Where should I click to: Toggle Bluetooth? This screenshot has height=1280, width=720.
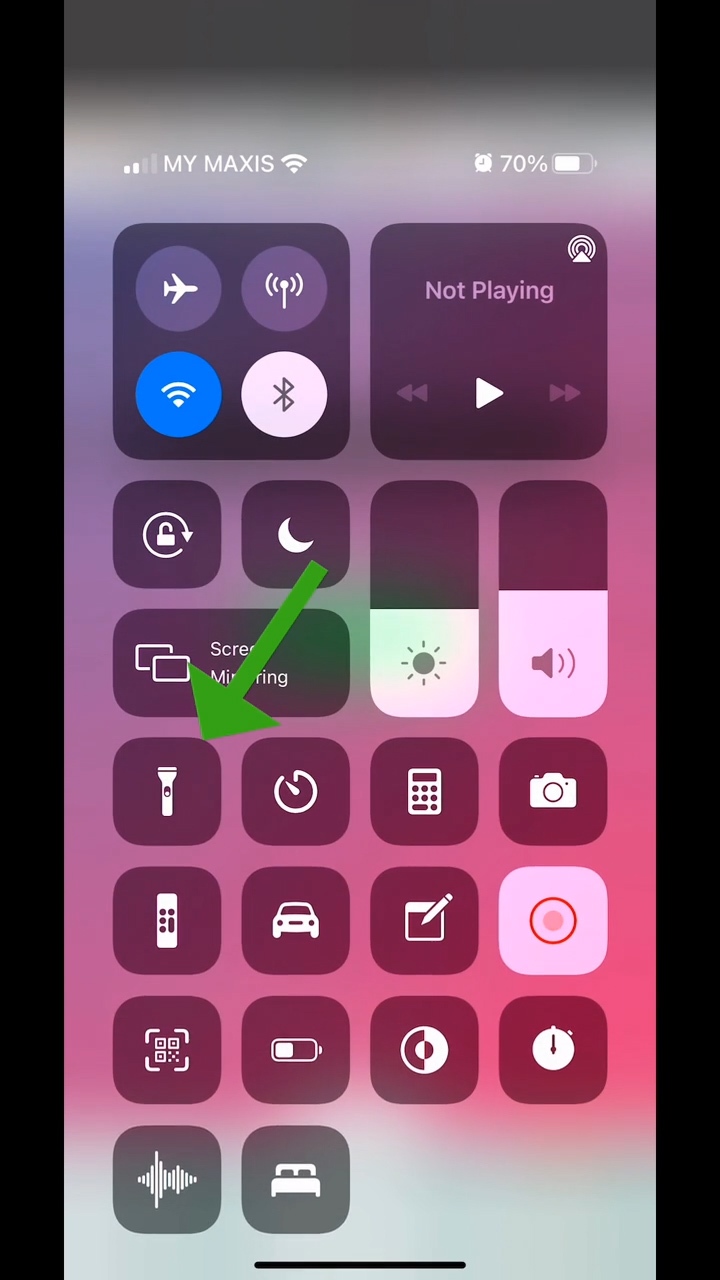284,395
